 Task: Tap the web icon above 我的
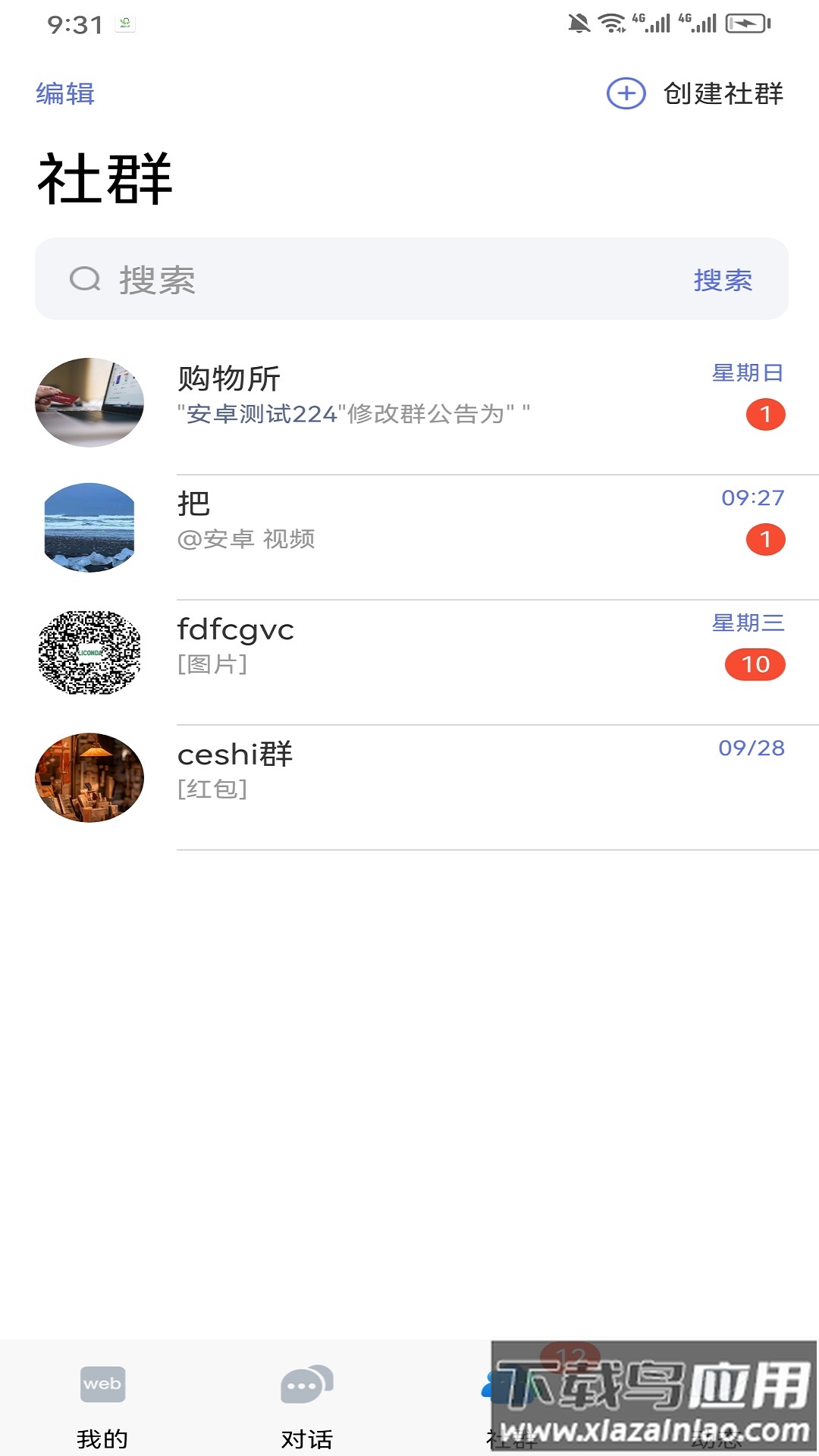pos(102,1384)
